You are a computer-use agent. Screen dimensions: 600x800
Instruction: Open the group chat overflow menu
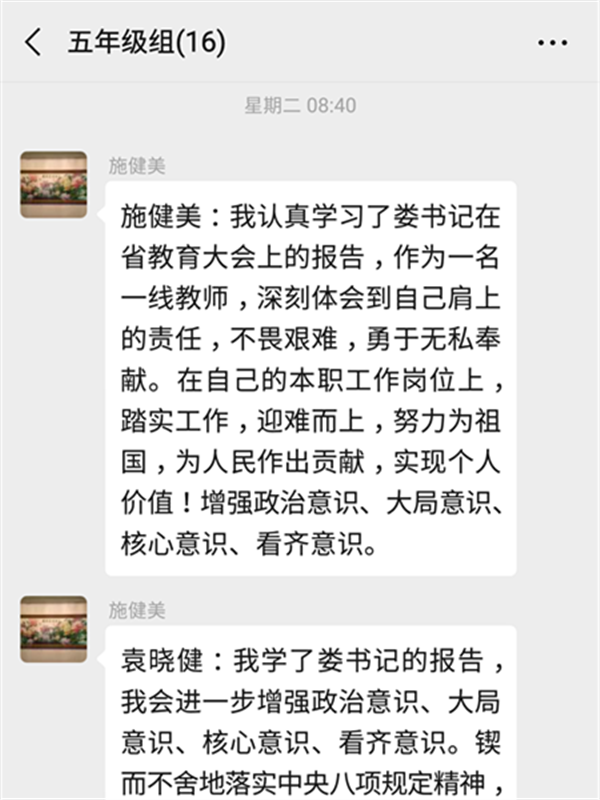pos(552,43)
